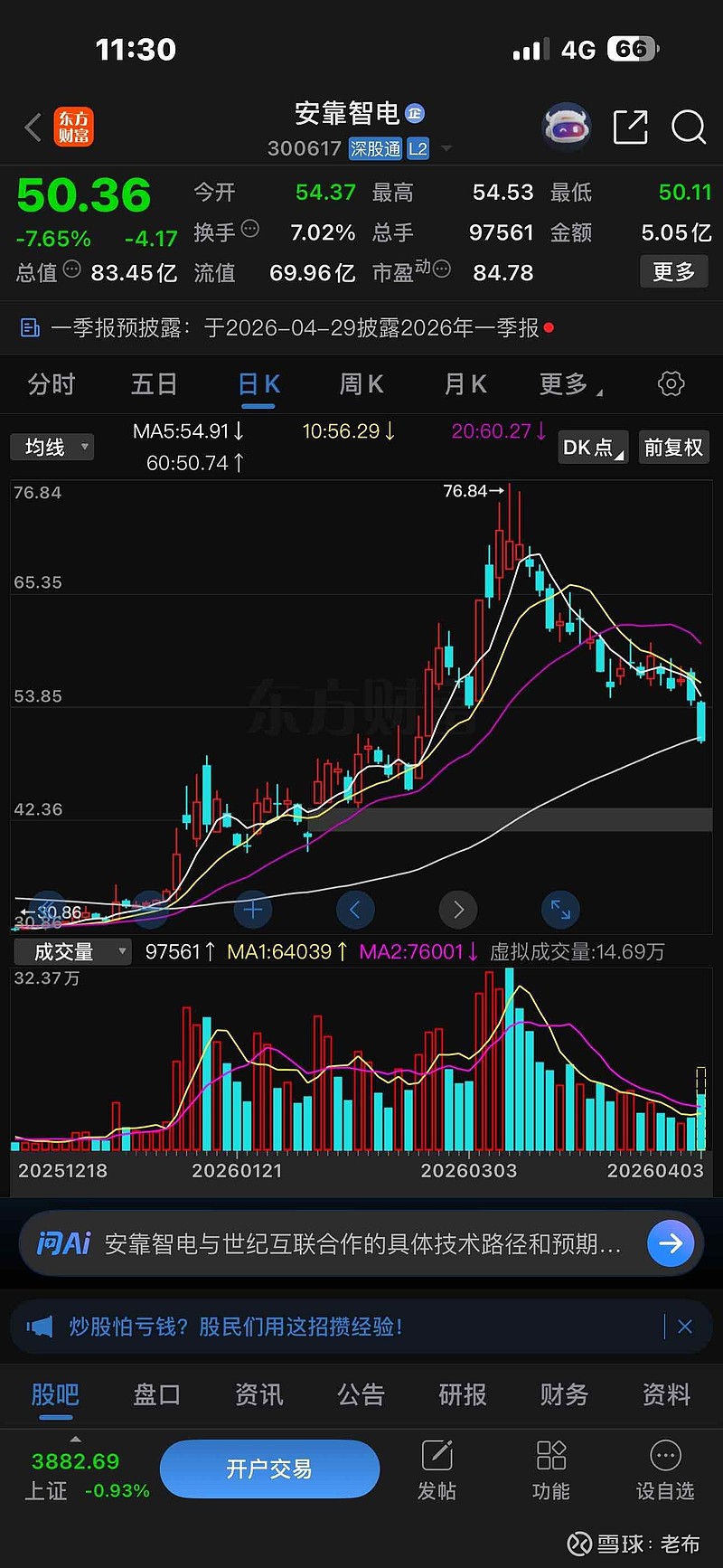Switch to the 分时 intraday tab

[52, 383]
